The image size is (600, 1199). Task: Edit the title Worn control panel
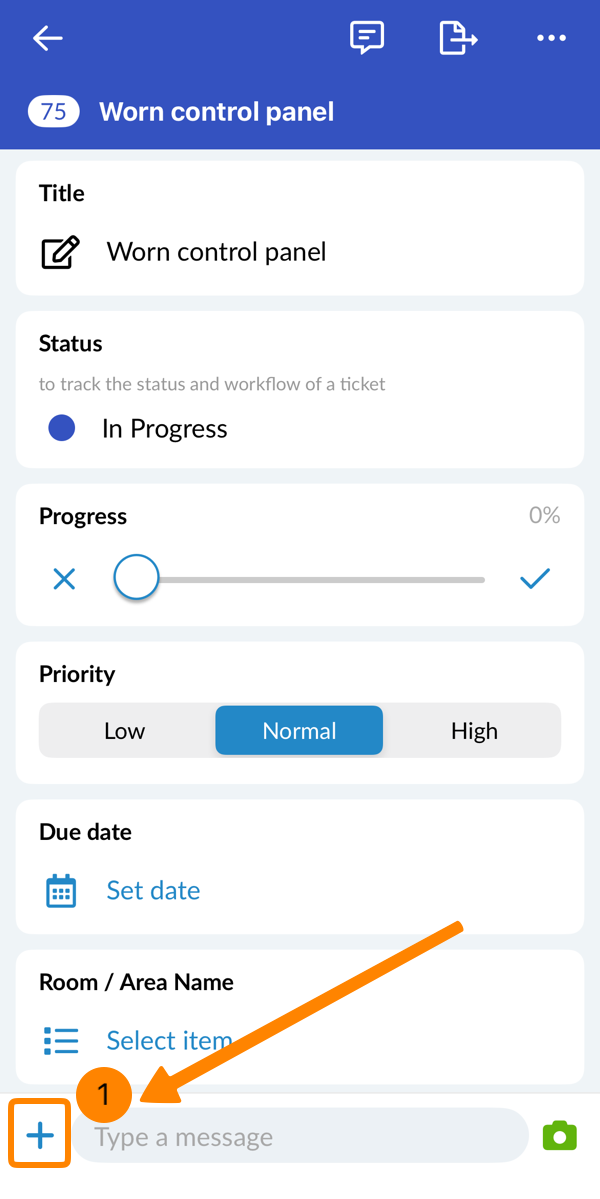(x=216, y=252)
